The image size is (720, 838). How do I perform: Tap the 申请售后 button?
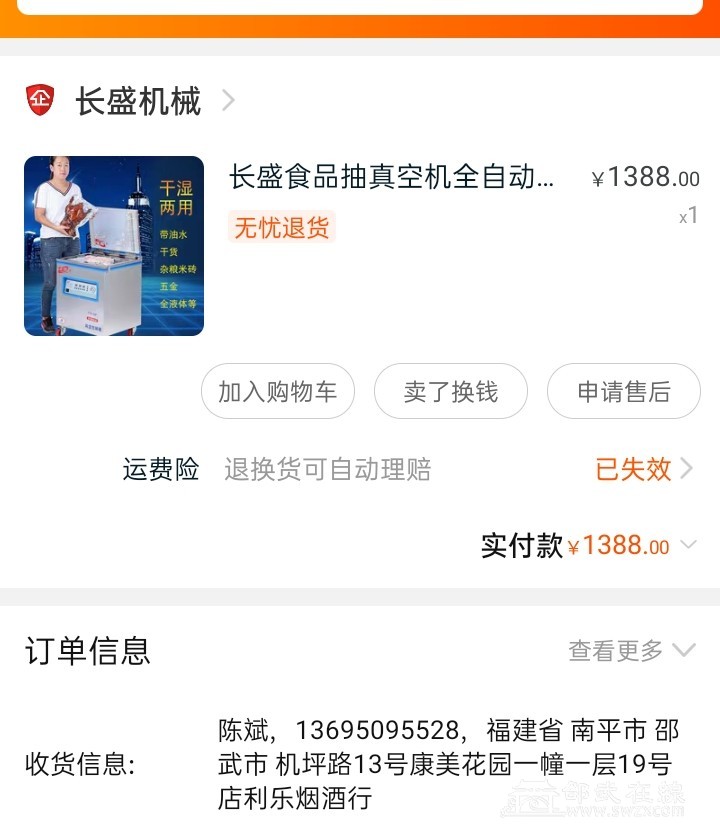[623, 391]
